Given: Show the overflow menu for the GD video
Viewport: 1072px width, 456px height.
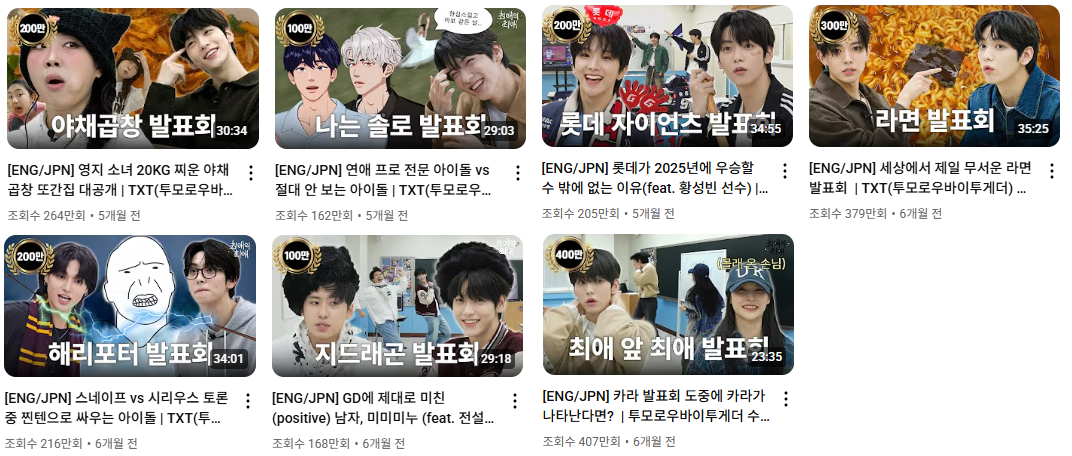Looking at the screenshot, I should click(516, 400).
